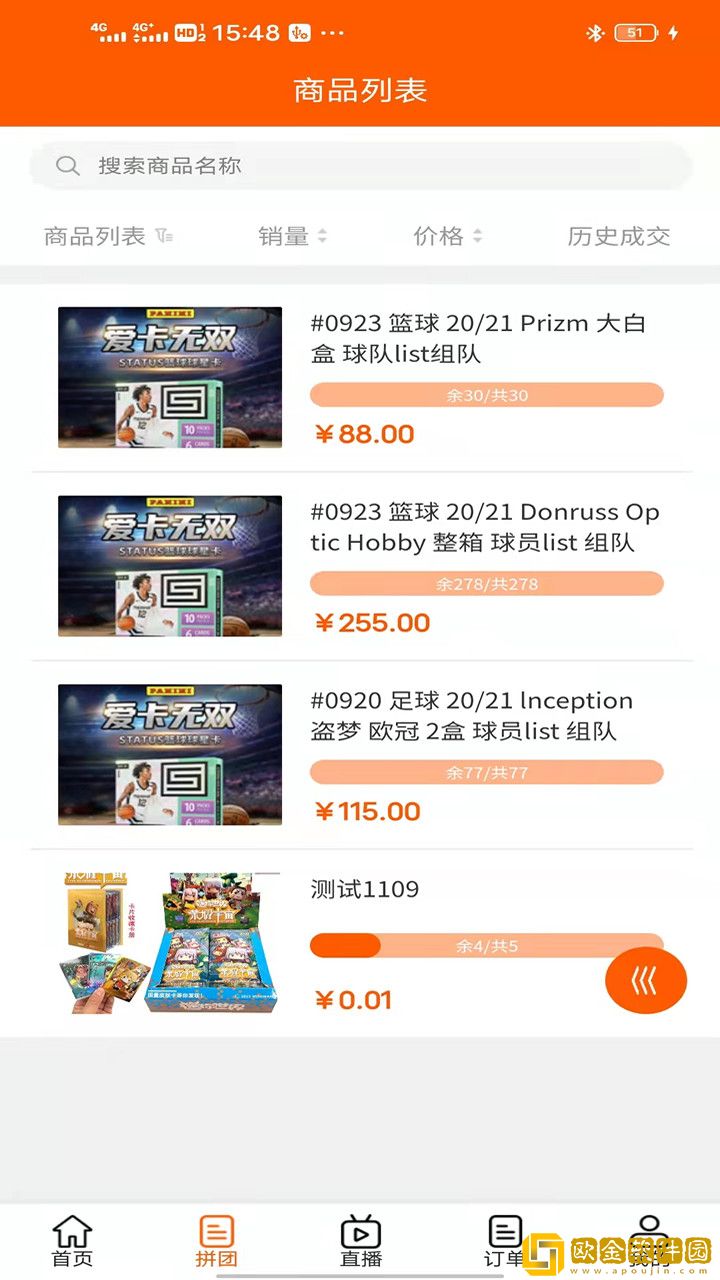Switch to the 直播 tab
The height and width of the screenshot is (1280, 720).
[x=361, y=1241]
